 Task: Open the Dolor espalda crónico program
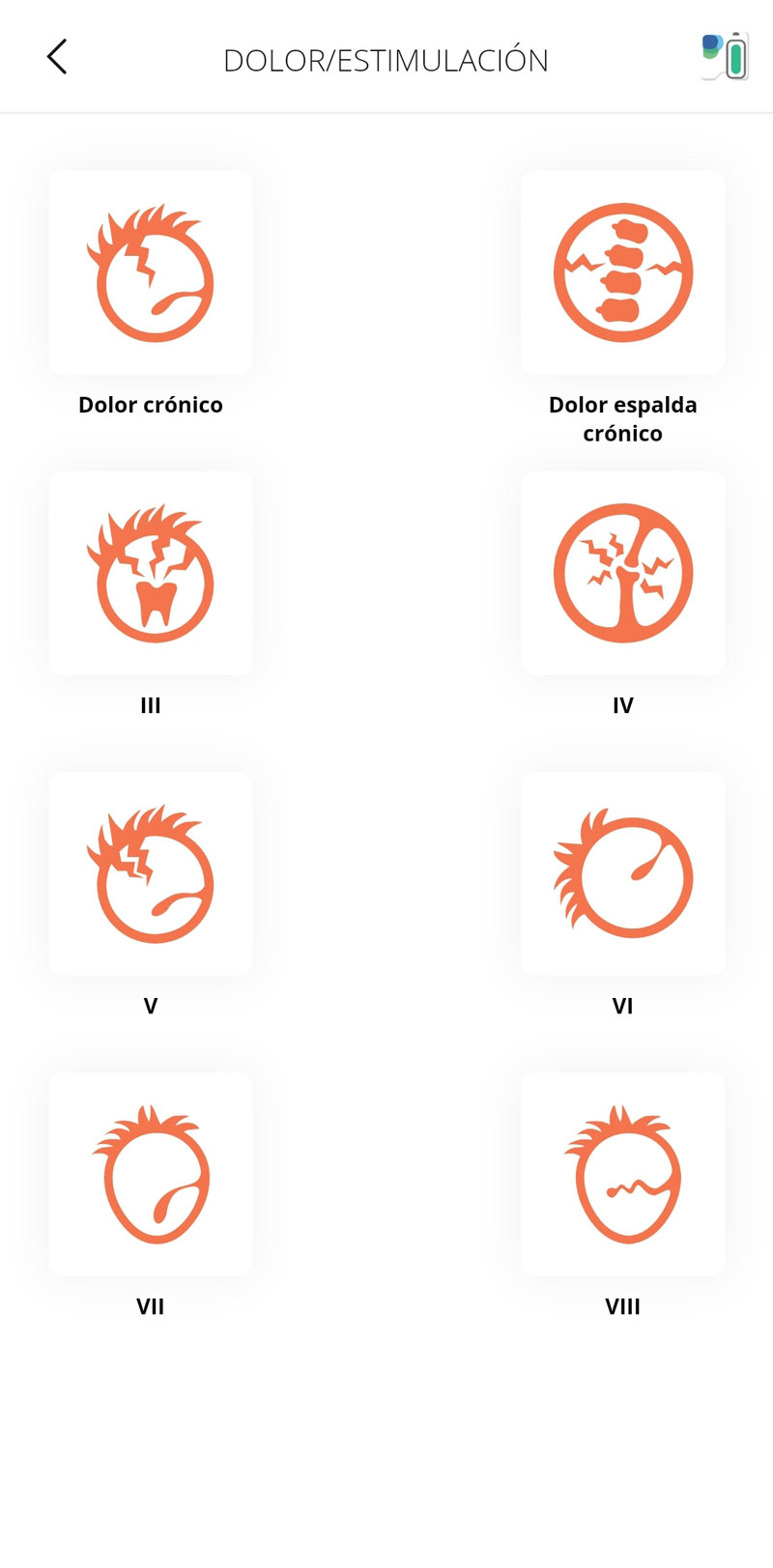coord(622,272)
